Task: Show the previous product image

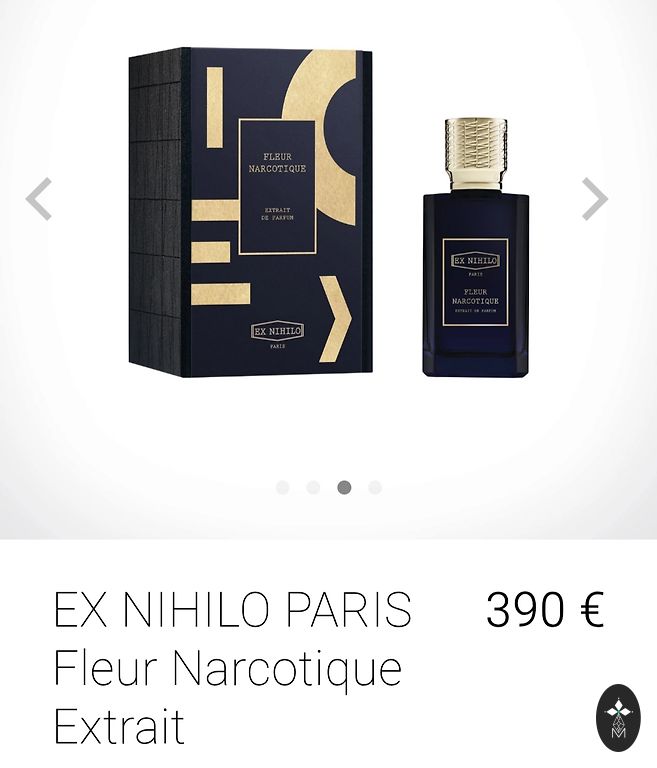Action: 39,199
